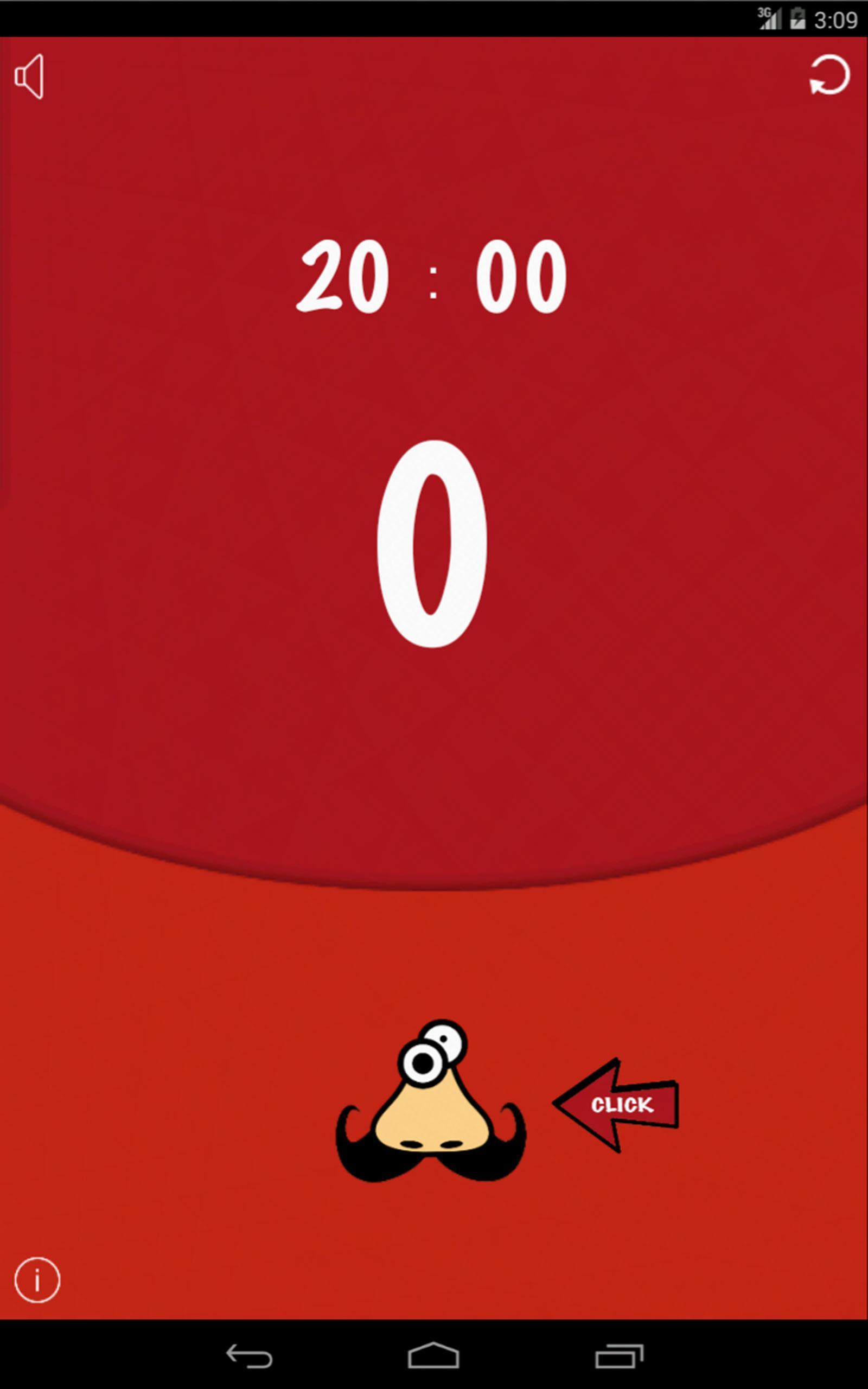The image size is (868, 1389).
Task: Tap the mustache nose character
Action: click(x=431, y=1107)
